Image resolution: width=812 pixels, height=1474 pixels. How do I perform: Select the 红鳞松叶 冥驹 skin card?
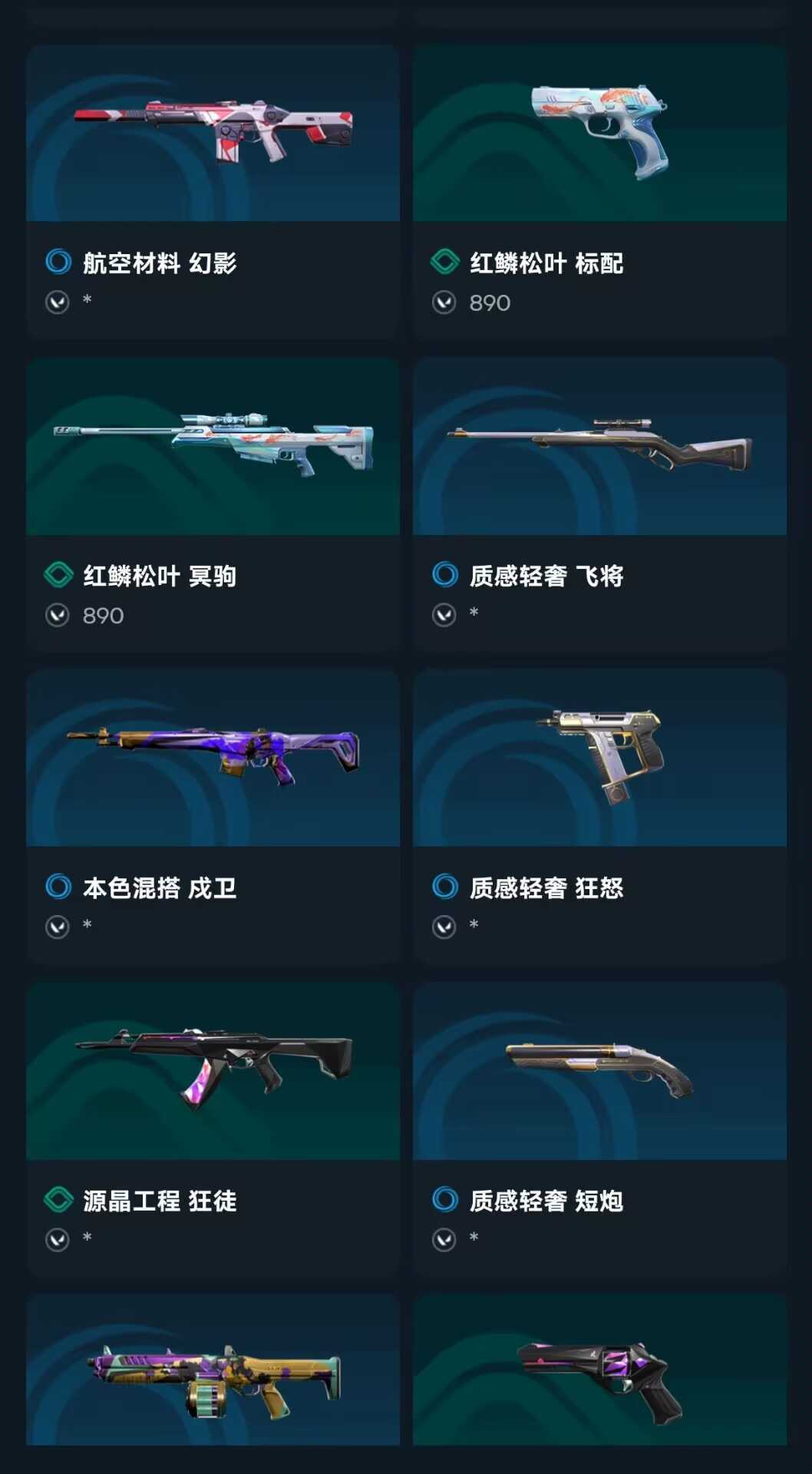point(213,504)
